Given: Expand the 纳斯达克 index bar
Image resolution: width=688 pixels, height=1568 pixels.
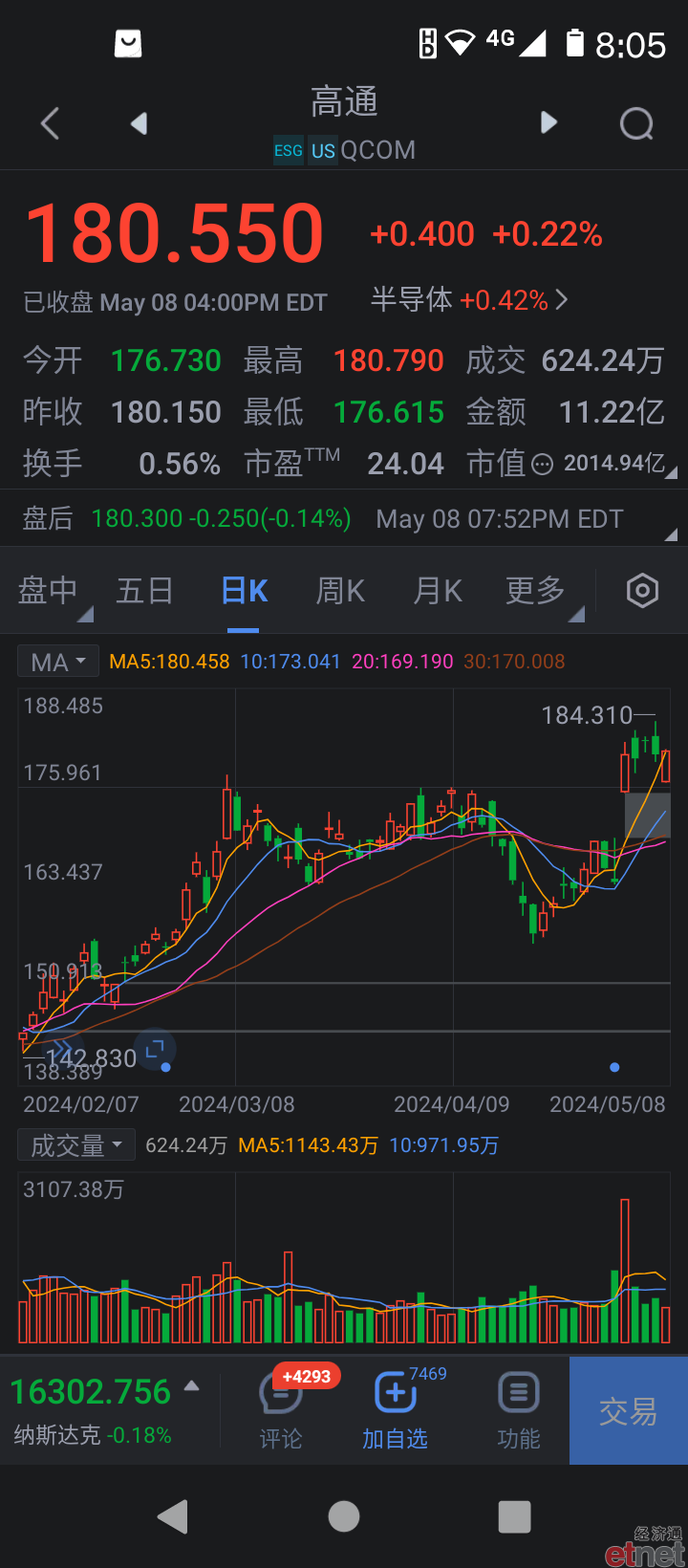Looking at the screenshot, I should tap(105, 1410).
